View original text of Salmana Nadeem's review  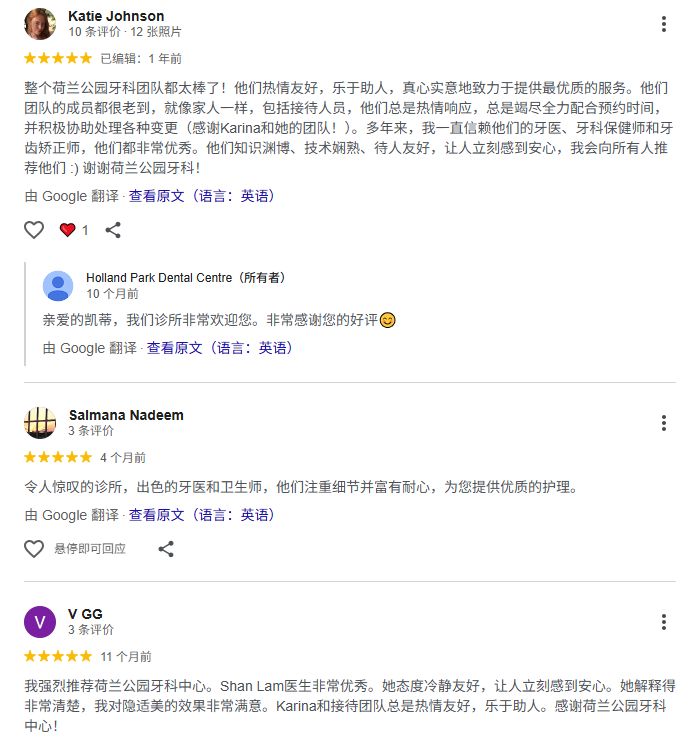156,515
